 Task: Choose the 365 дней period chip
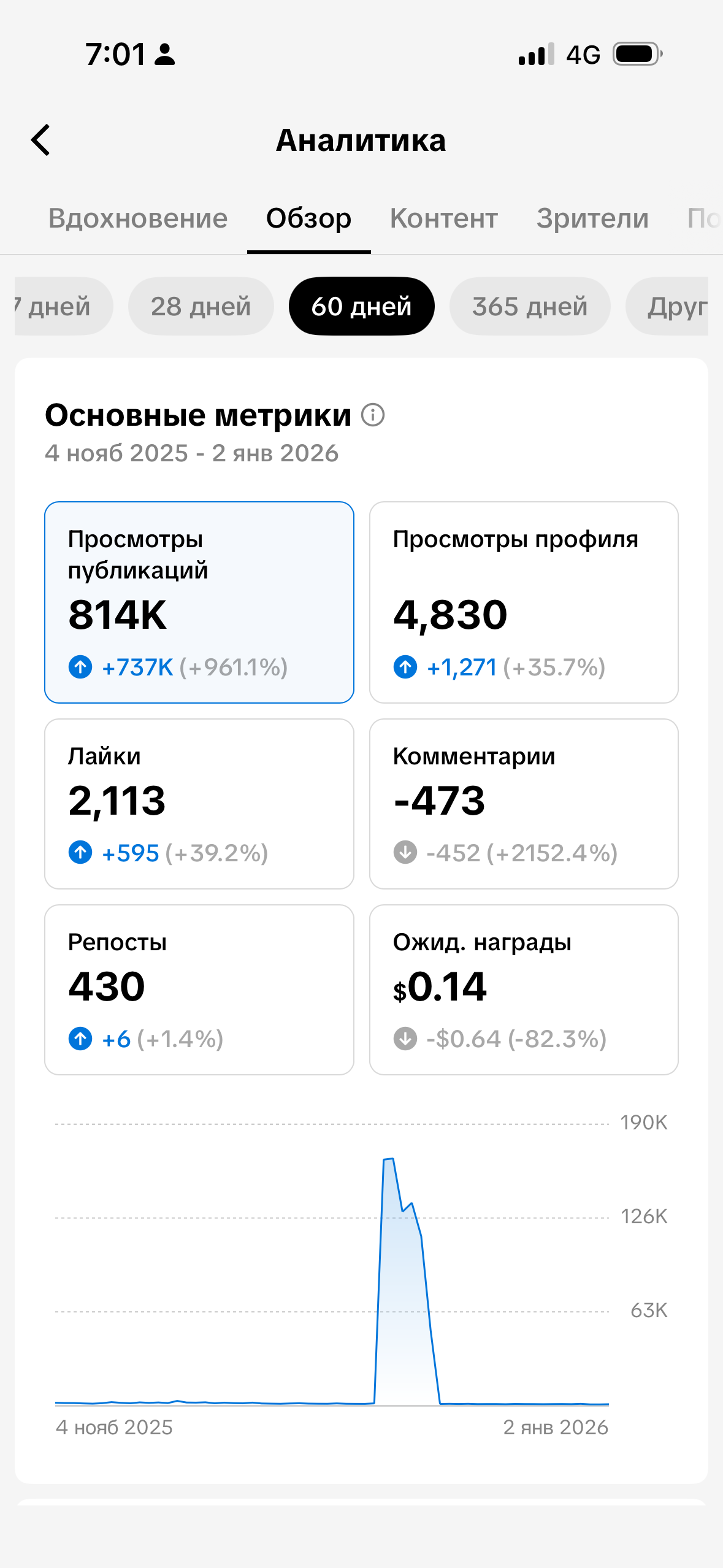click(x=529, y=306)
